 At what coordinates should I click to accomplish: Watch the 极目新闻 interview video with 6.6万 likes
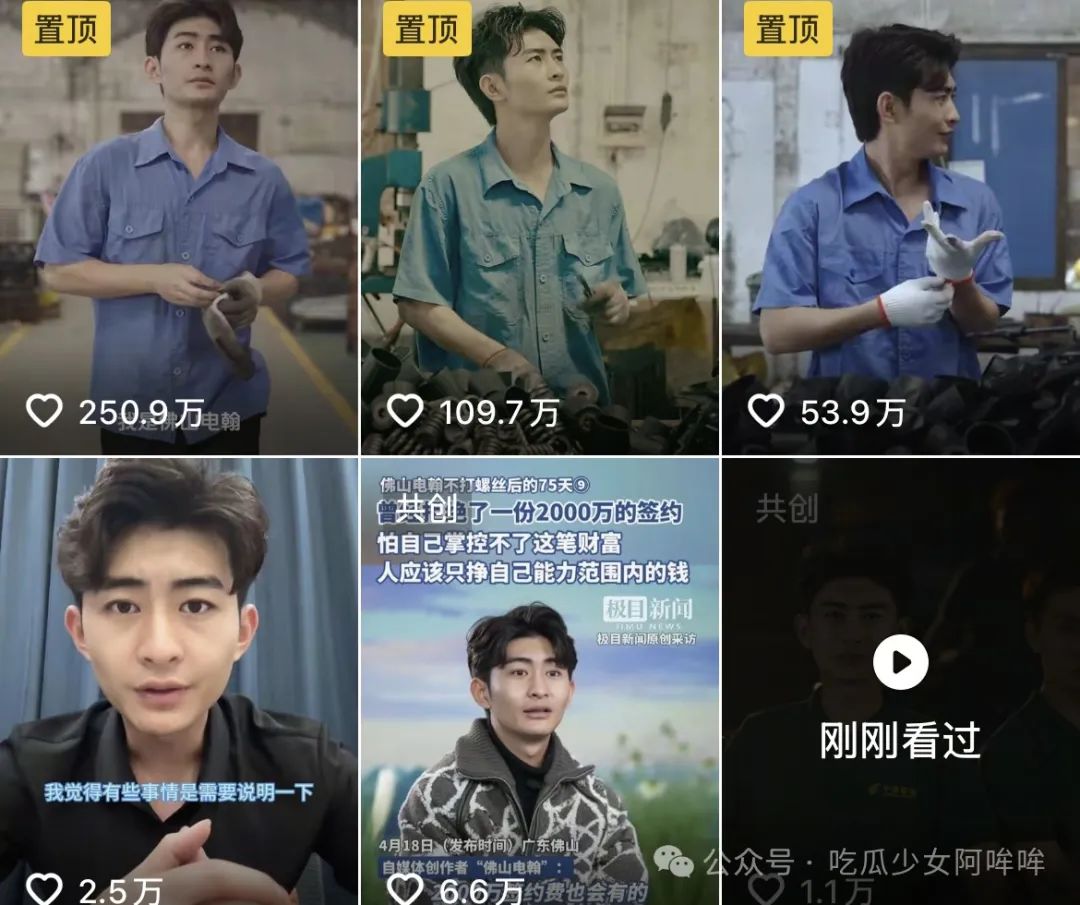pos(539,680)
